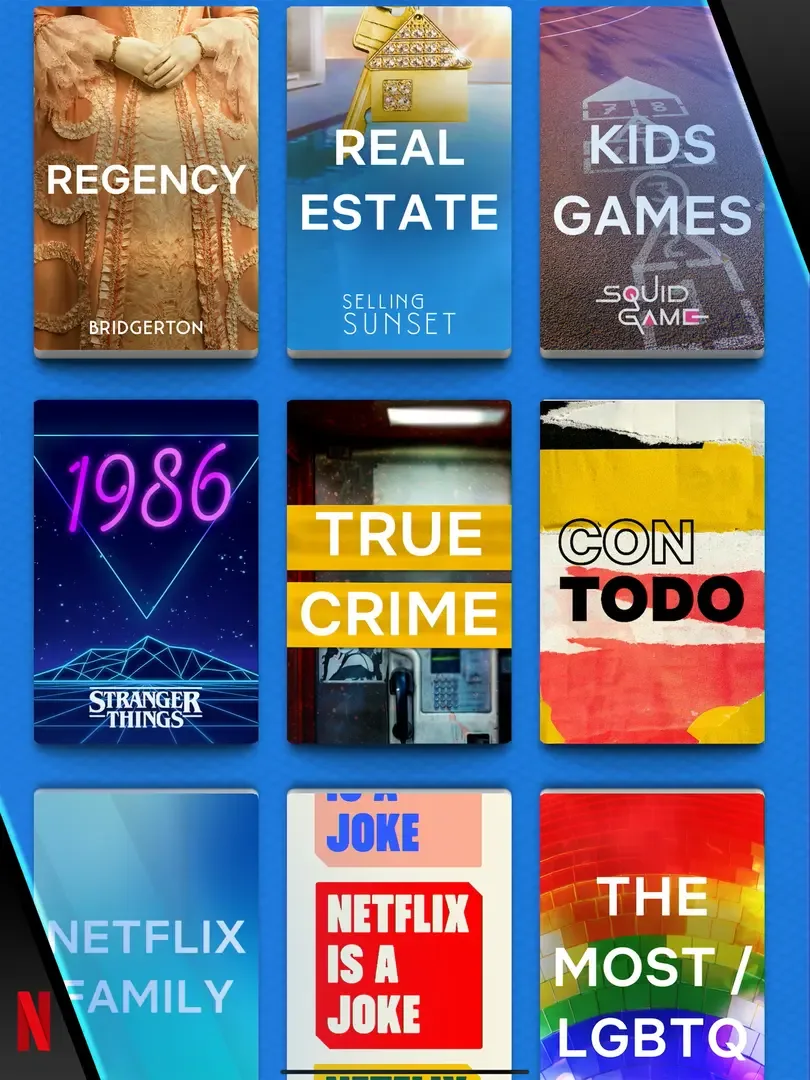Open the Regency Bridgerton deck
Image resolution: width=810 pixels, height=1080 pixels.
146,180
